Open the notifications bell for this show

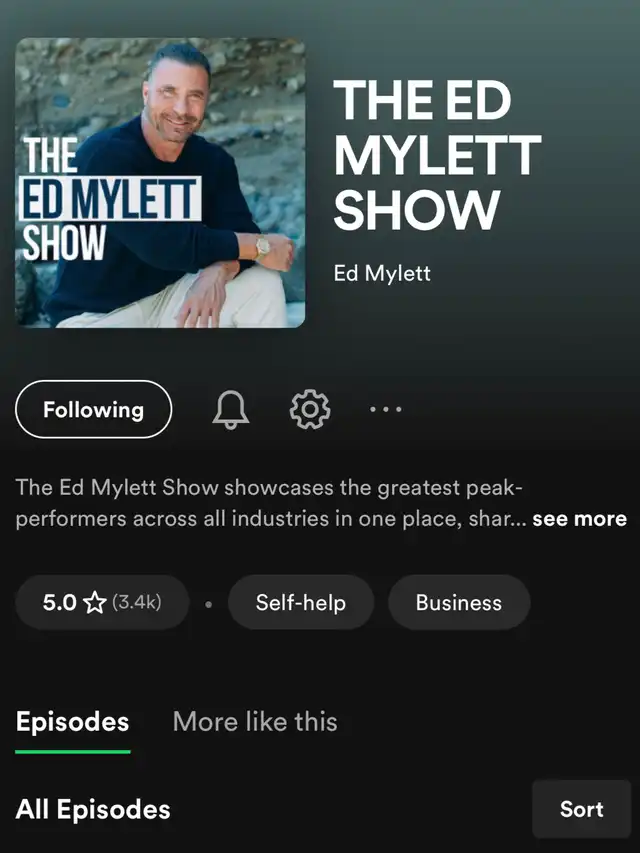[231, 410]
